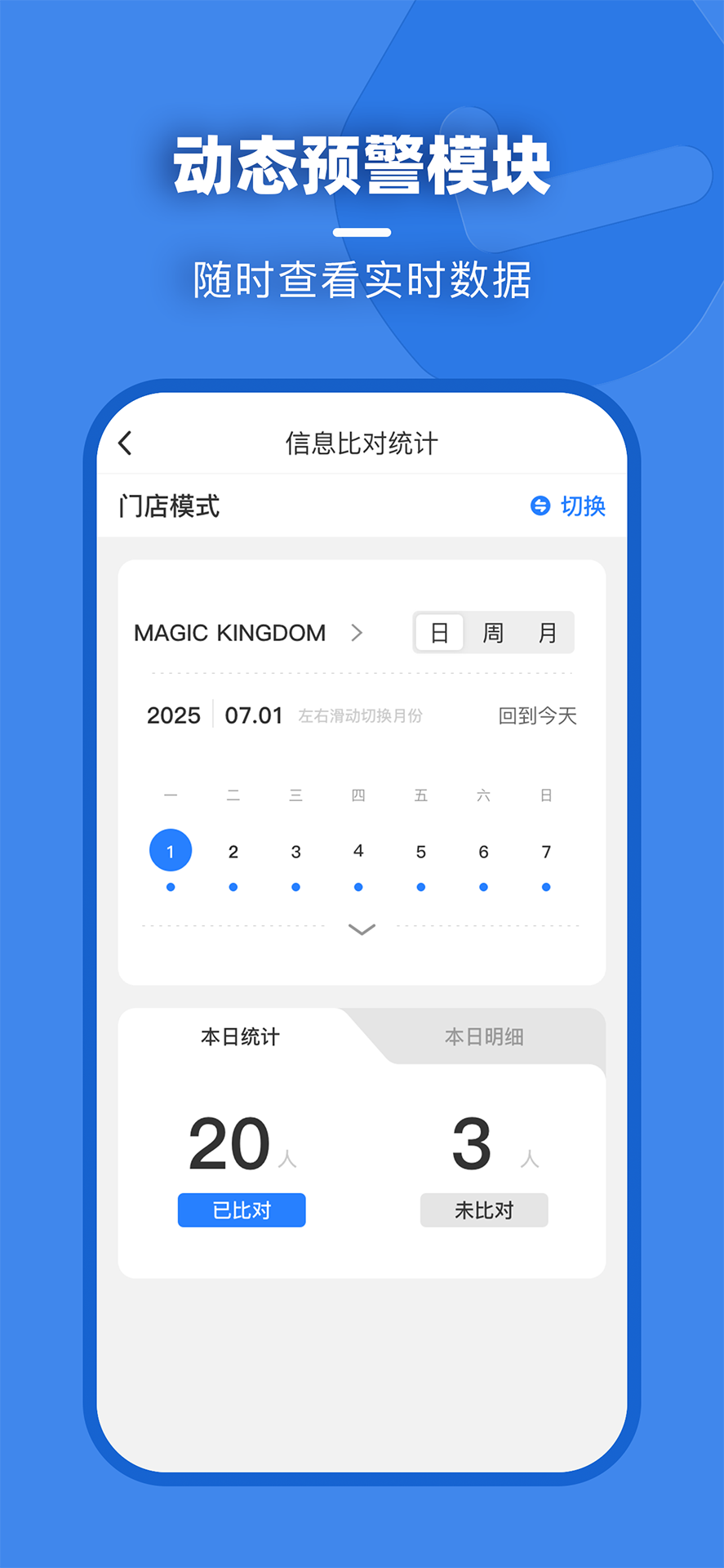Select the 本日统计 tab
This screenshot has height=1568, width=724.
coord(239,1037)
